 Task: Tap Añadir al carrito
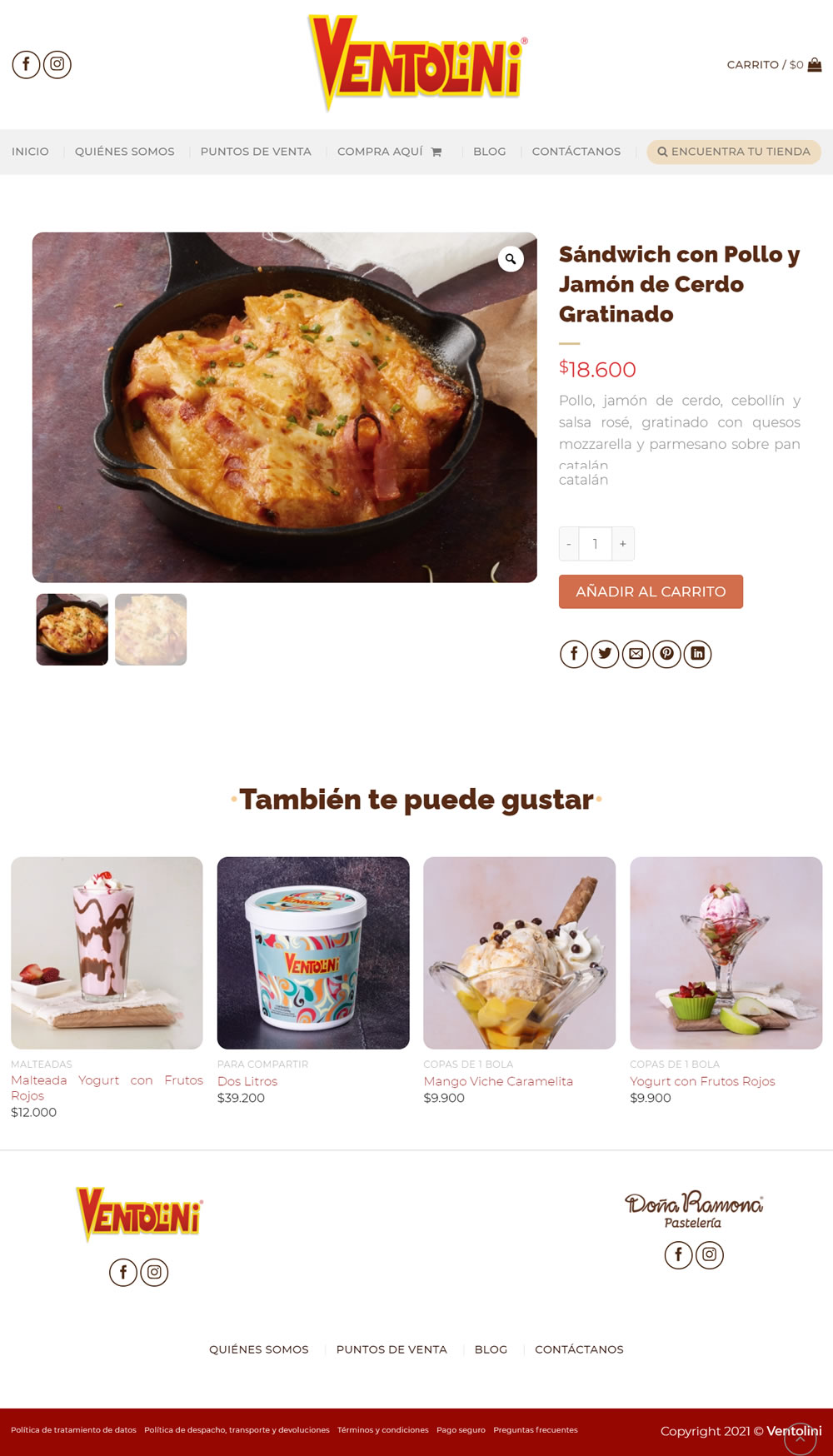coord(651,591)
